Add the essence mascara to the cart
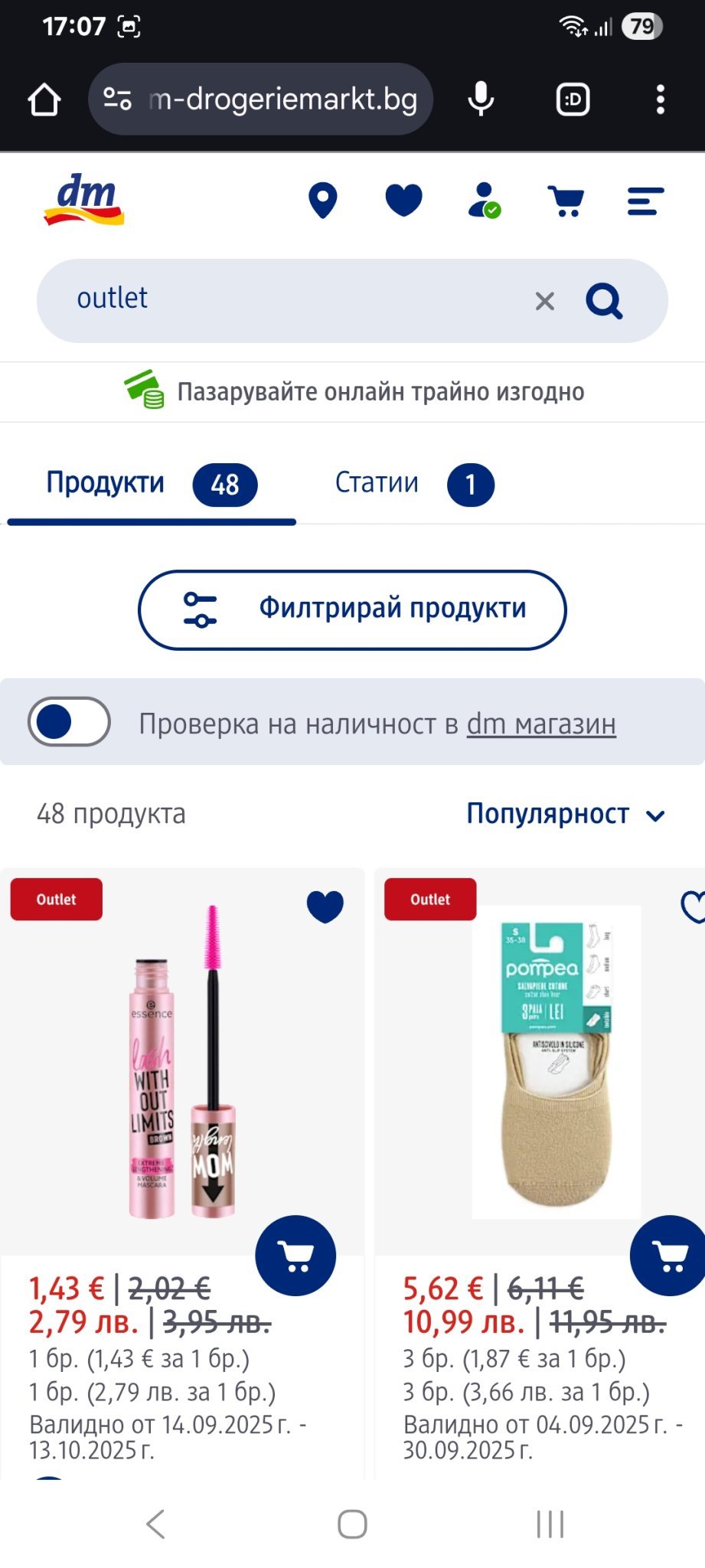The height and width of the screenshot is (1568, 705). 295,1256
